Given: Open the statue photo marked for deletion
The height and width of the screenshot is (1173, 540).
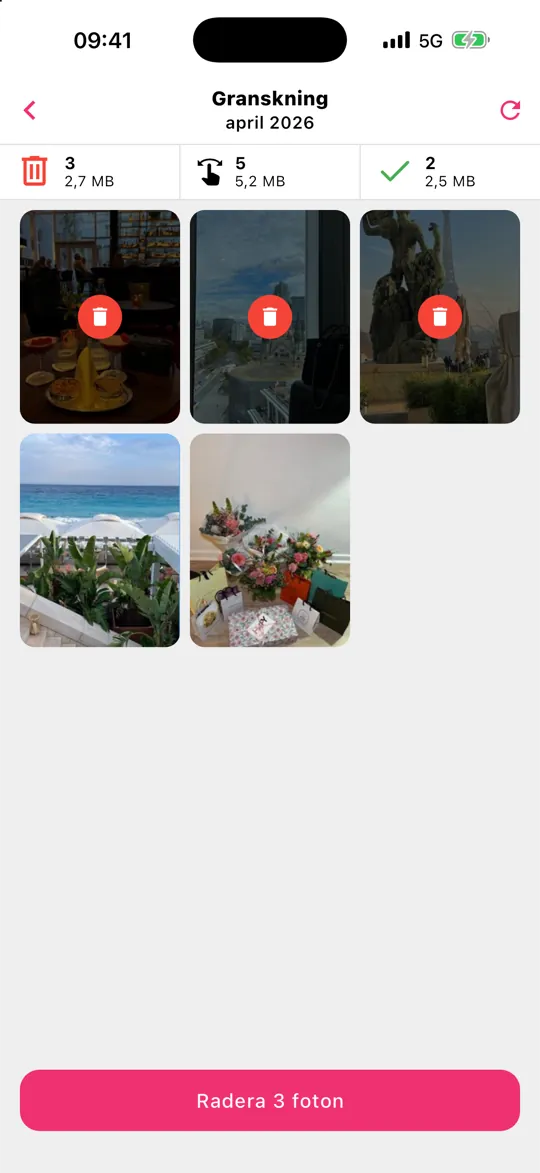Looking at the screenshot, I should (440, 316).
